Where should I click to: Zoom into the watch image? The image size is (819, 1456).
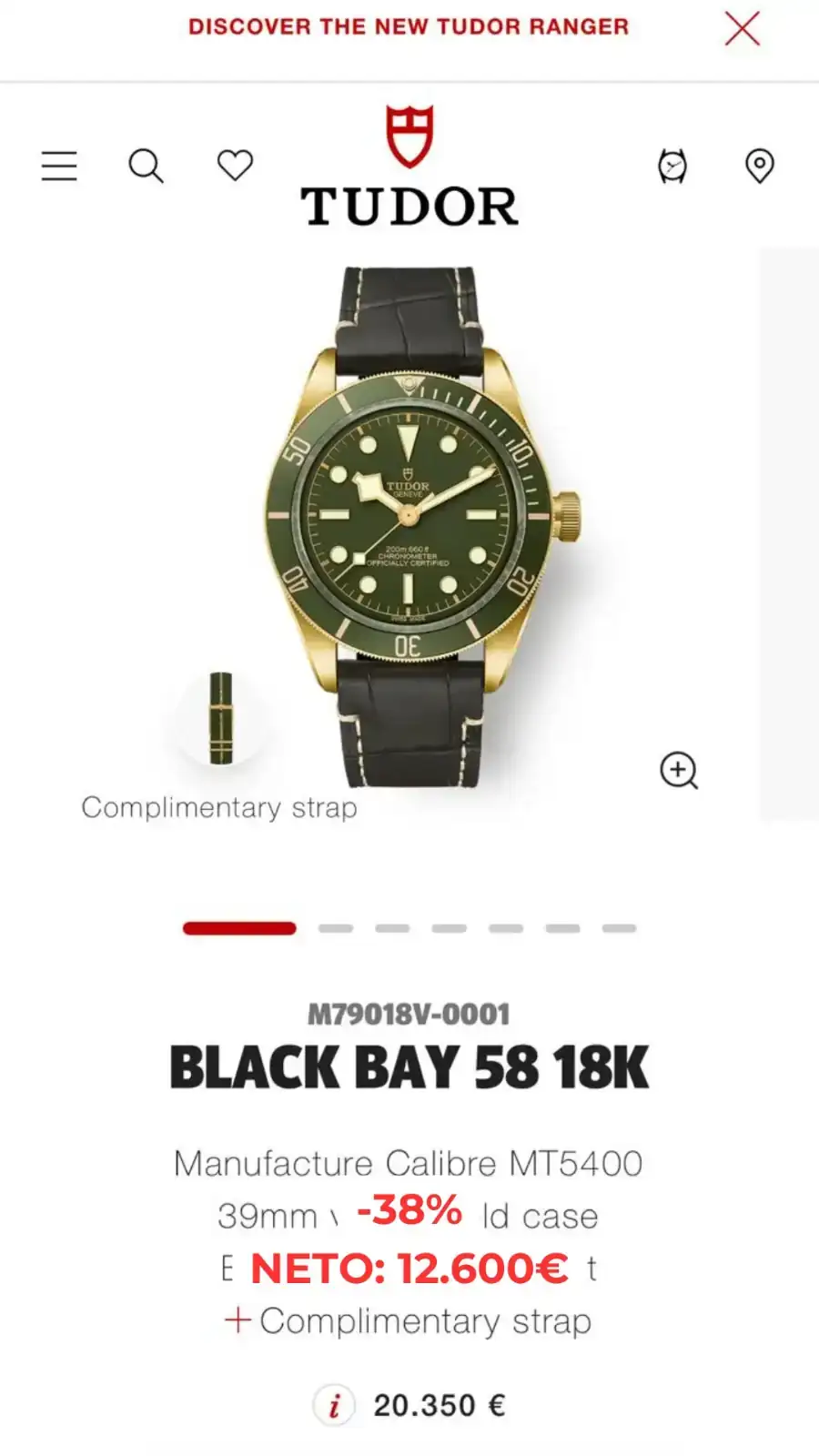click(679, 771)
